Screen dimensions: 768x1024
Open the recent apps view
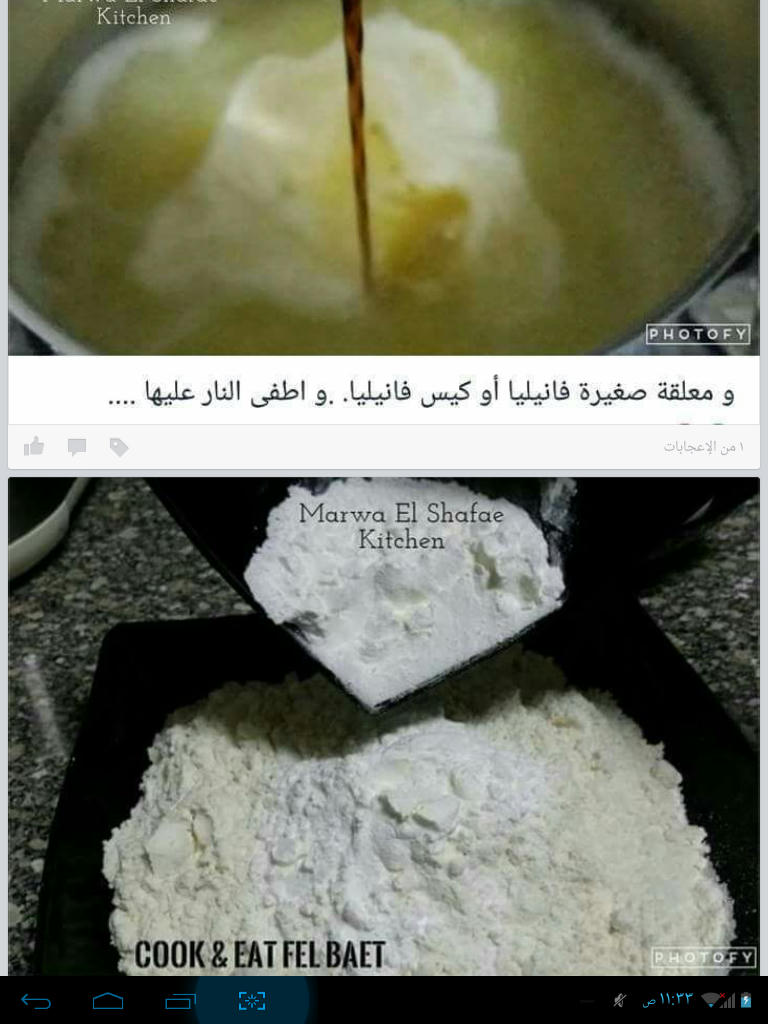pos(180,1000)
